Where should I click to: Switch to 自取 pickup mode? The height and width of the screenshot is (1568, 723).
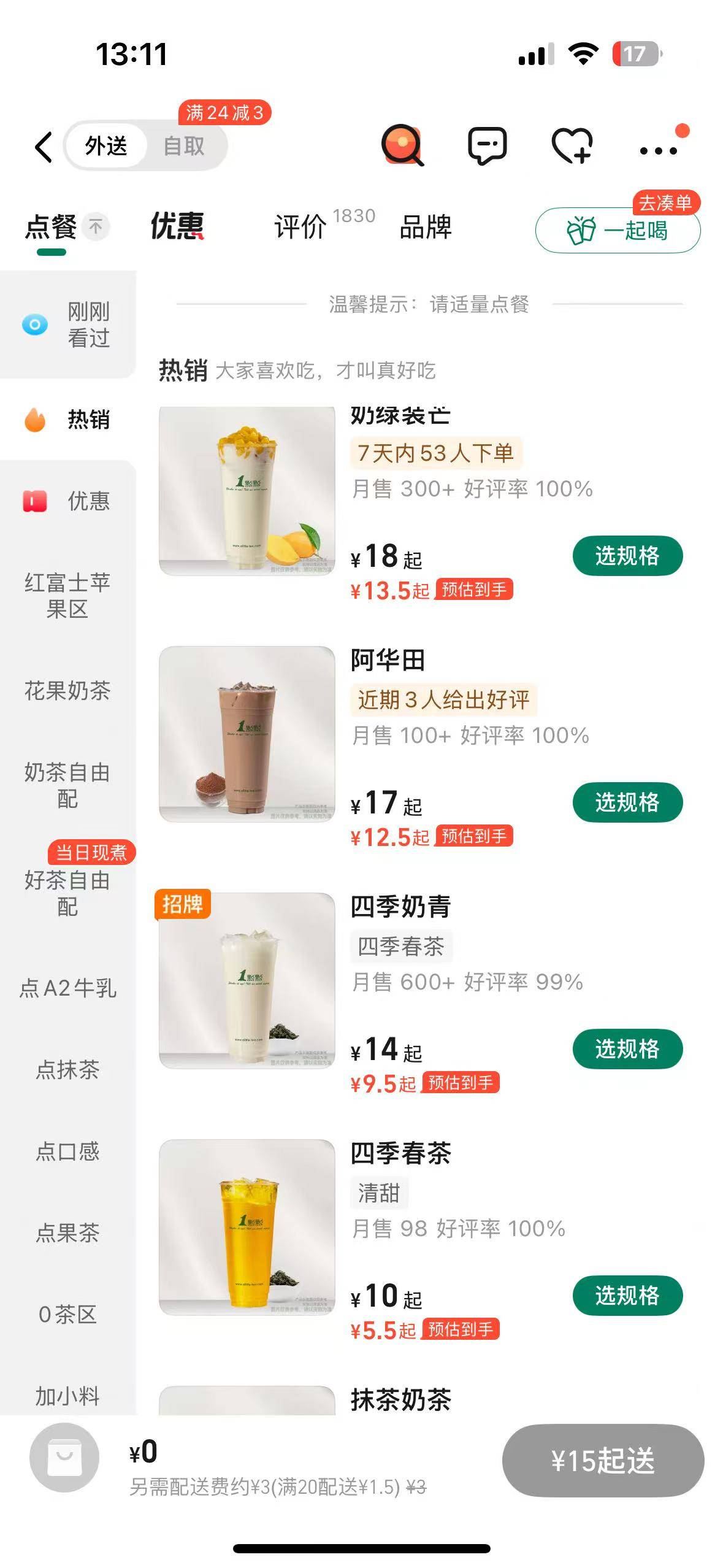(183, 147)
